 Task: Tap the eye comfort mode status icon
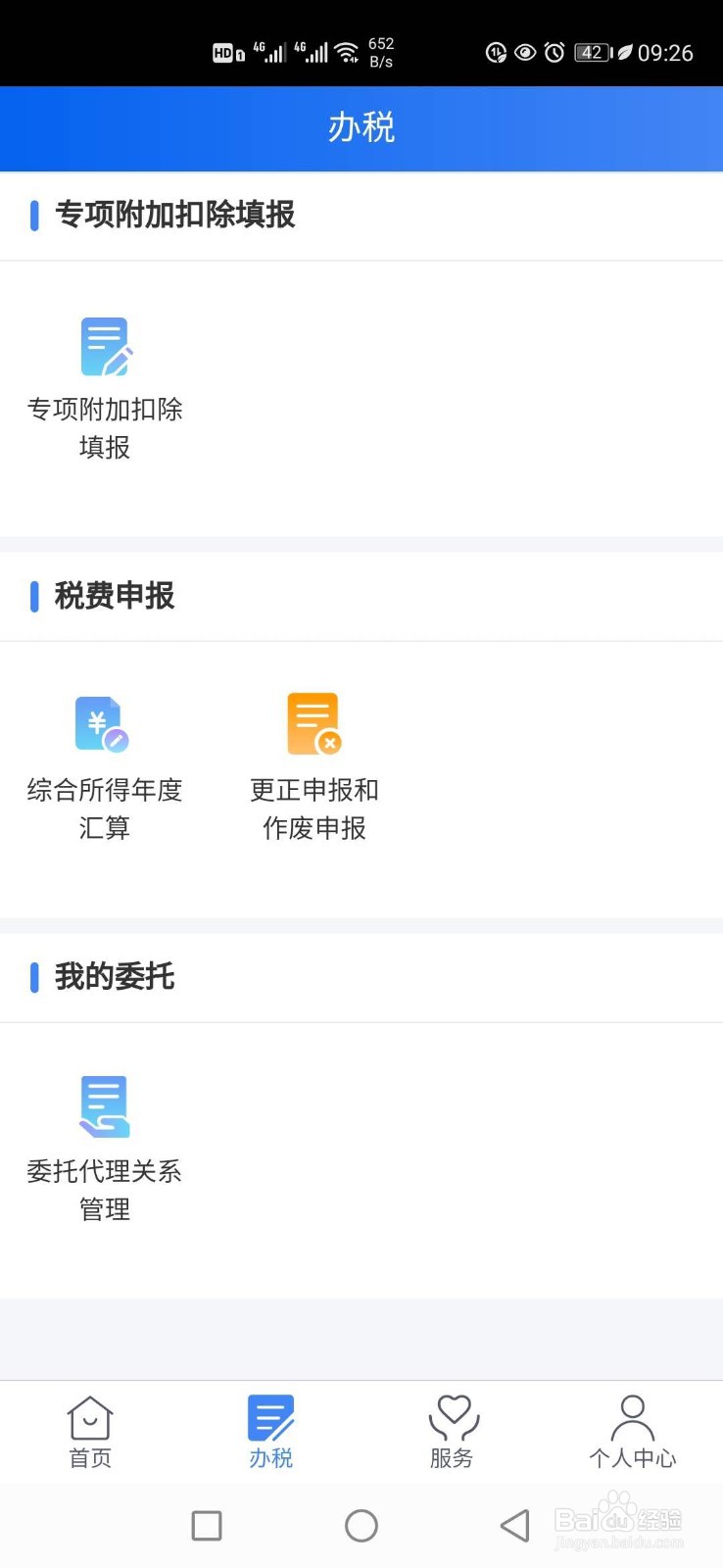[x=526, y=52]
